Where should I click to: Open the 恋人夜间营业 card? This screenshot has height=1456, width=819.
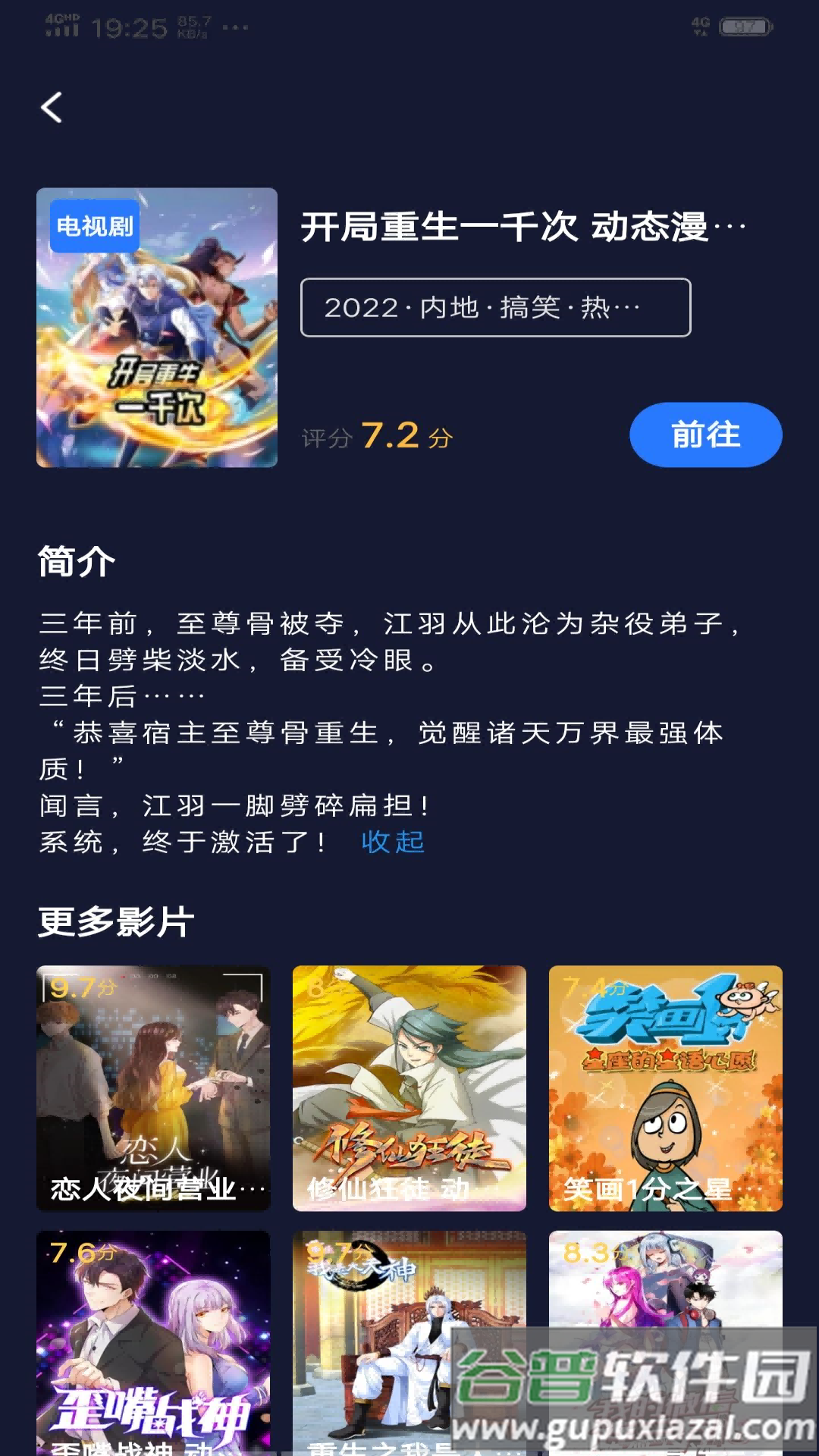(153, 1087)
